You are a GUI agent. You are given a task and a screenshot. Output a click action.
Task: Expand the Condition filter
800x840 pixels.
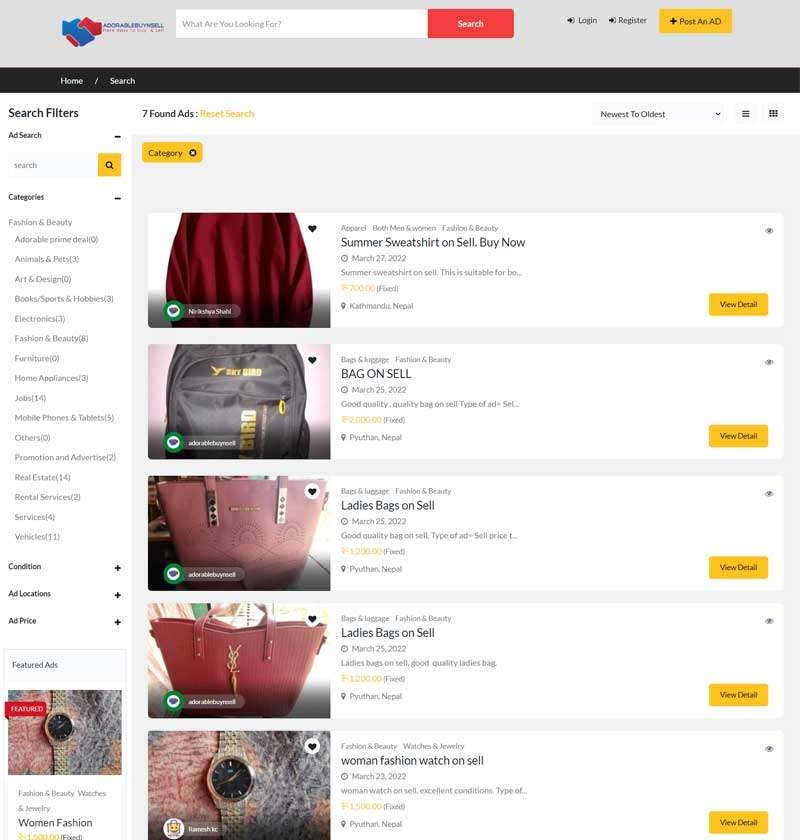click(x=117, y=567)
